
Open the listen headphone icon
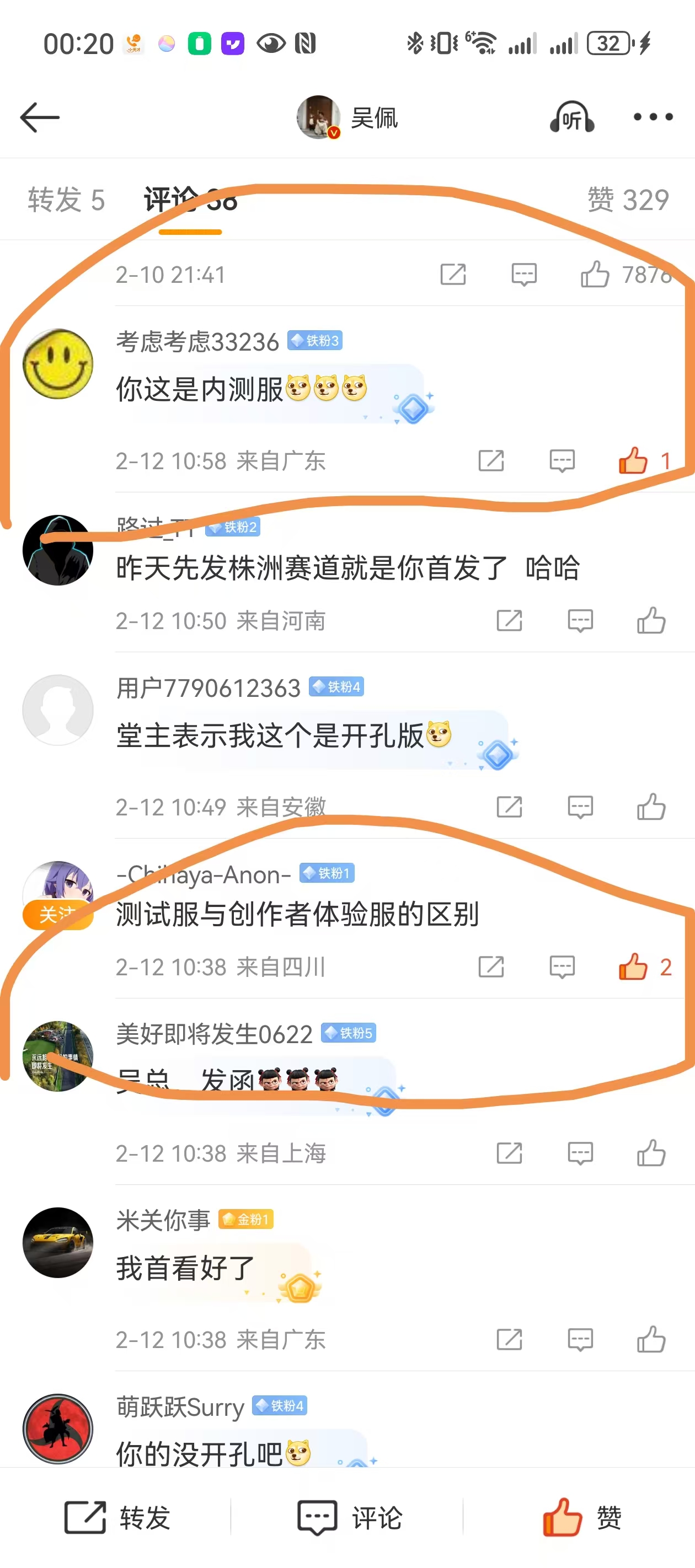point(571,117)
